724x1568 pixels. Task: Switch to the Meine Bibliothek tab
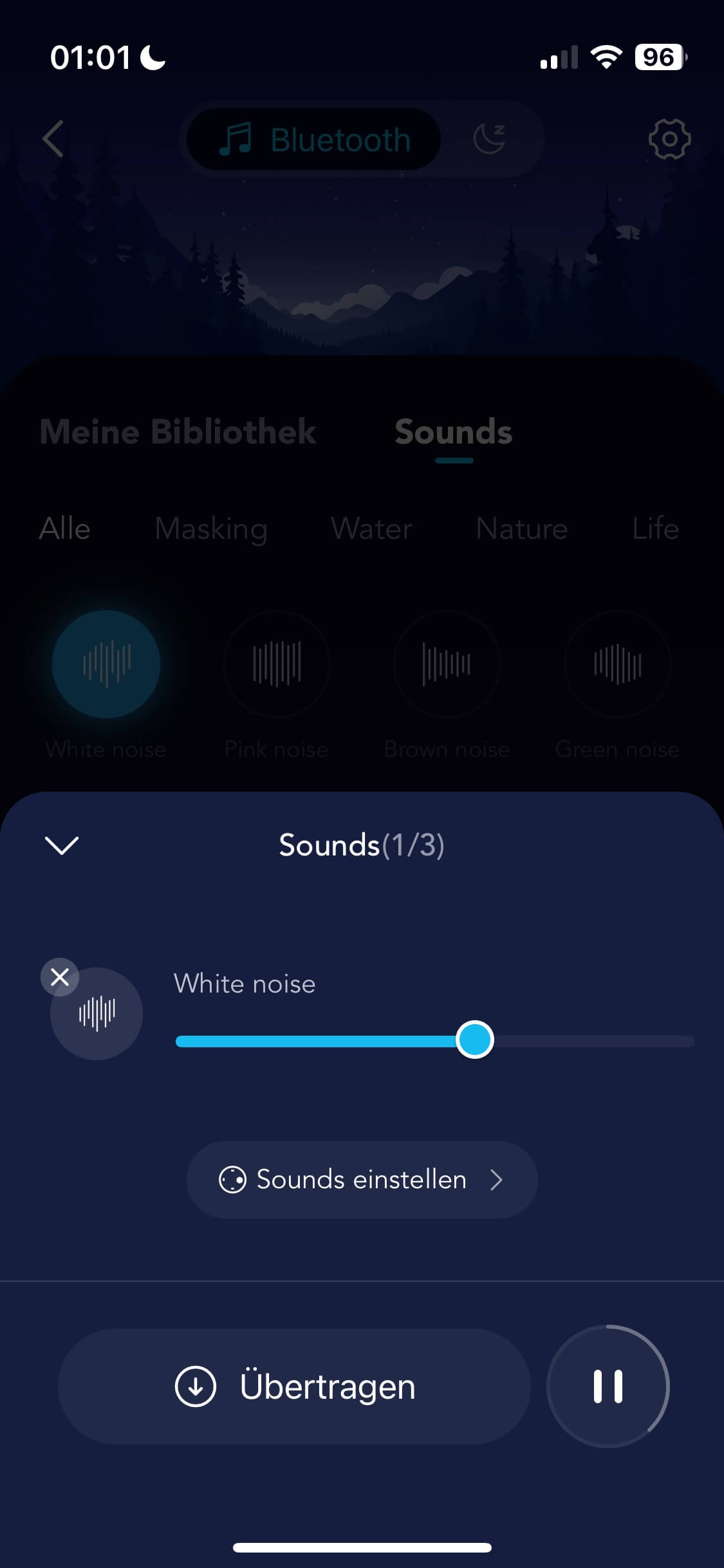[x=178, y=431]
